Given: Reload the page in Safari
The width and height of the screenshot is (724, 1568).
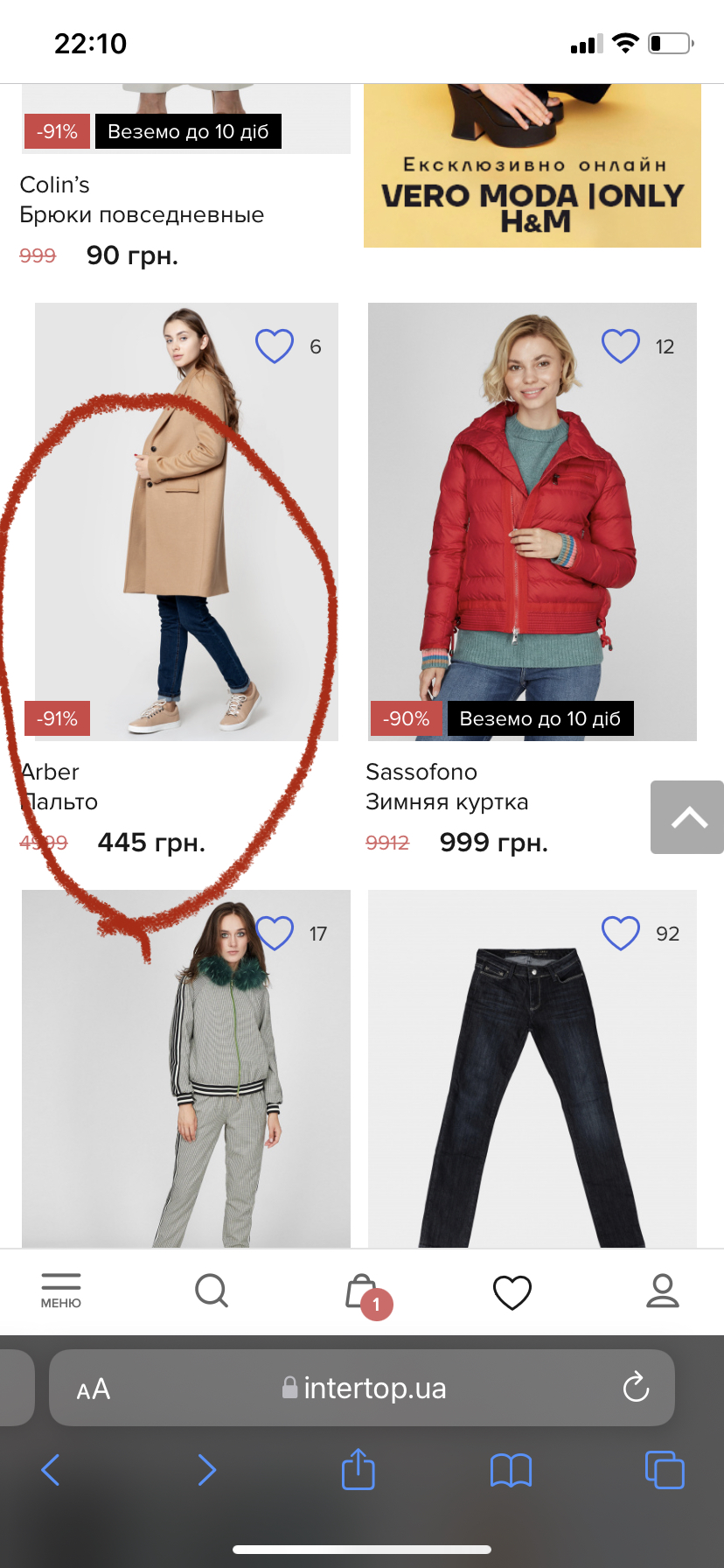Looking at the screenshot, I should point(636,1388).
